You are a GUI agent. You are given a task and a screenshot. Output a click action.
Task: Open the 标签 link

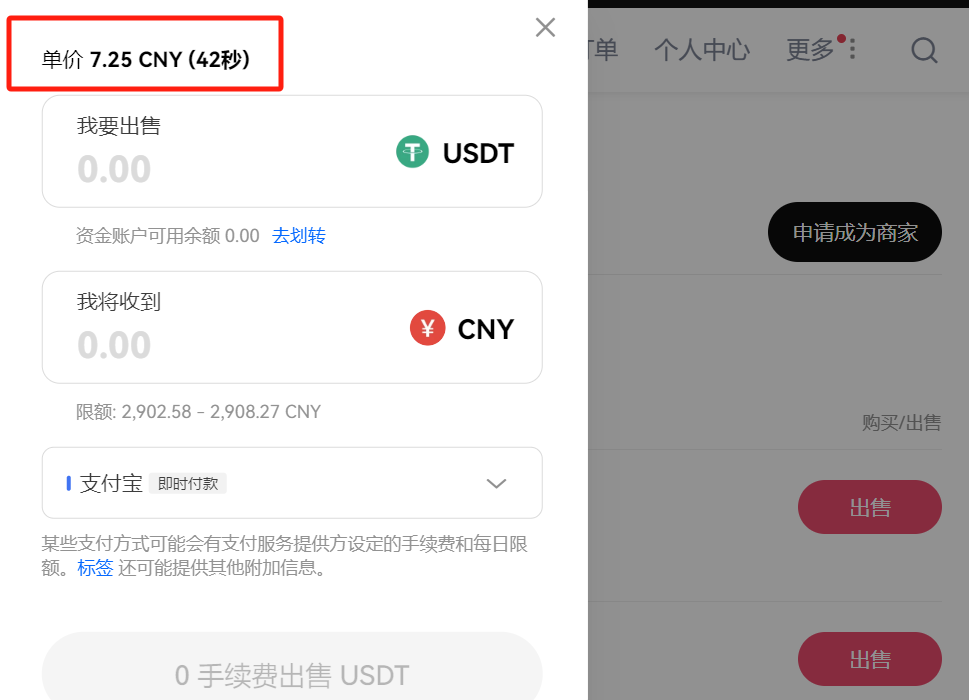pyautogui.click(x=95, y=568)
